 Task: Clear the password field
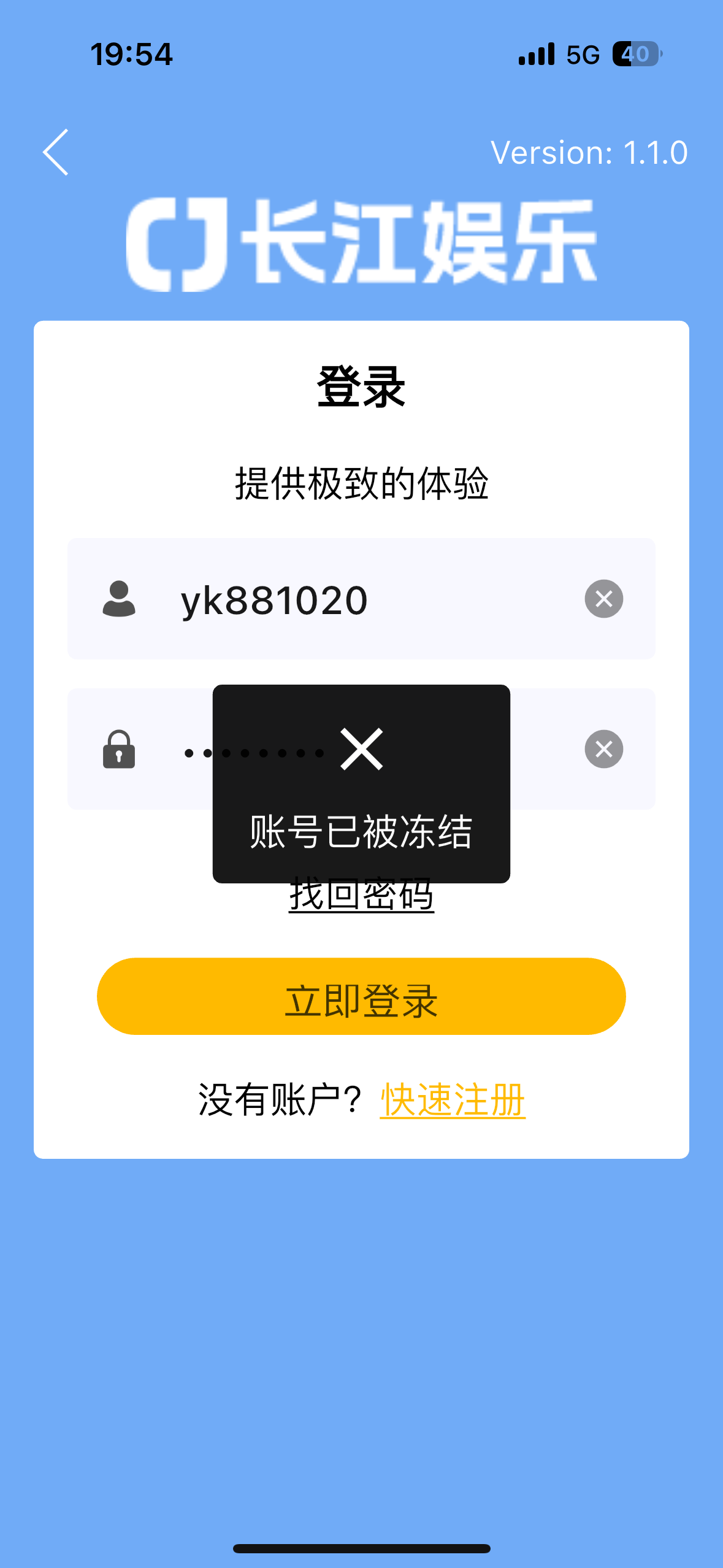(603, 749)
